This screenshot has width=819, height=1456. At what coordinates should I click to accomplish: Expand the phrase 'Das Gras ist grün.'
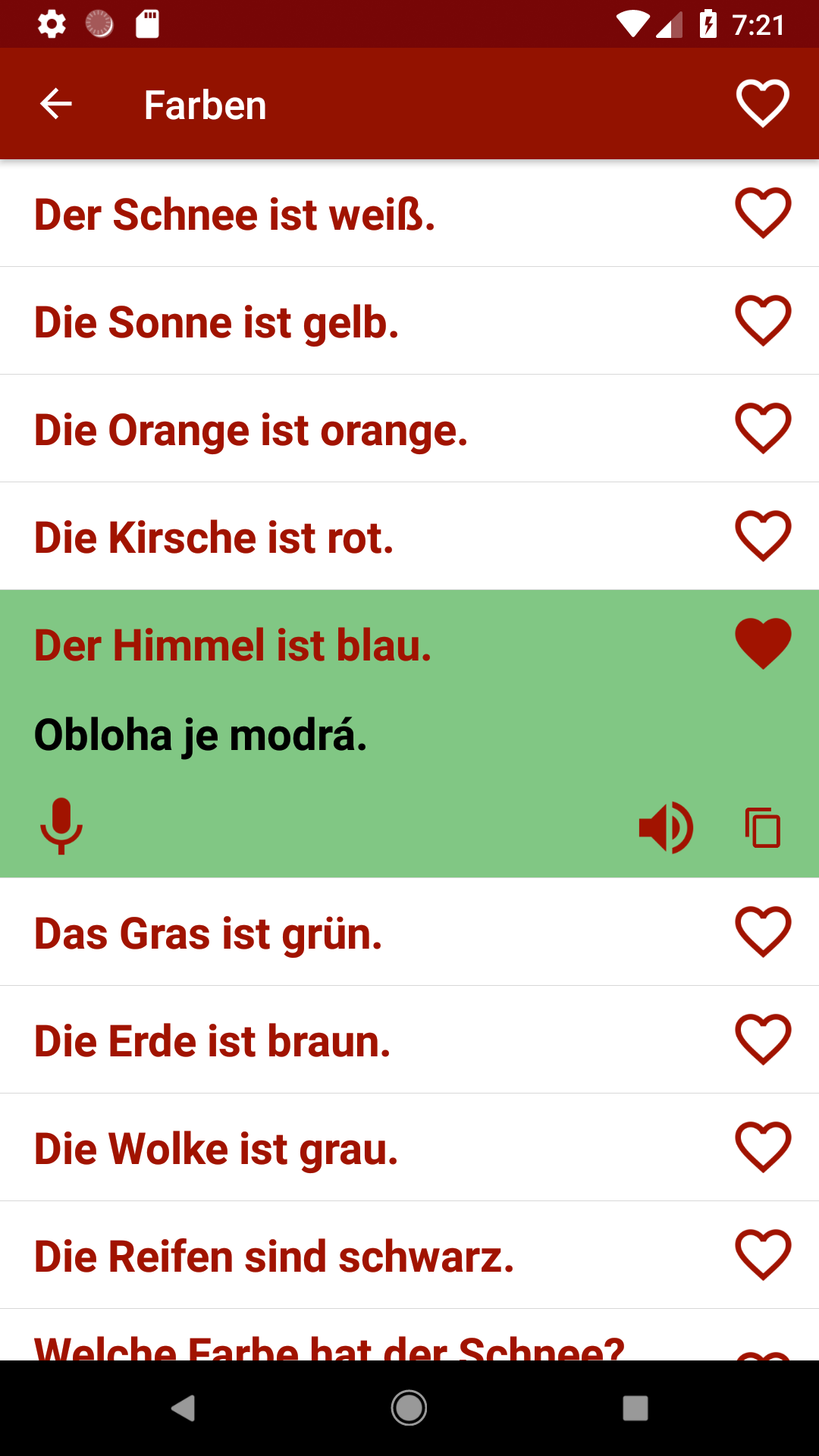point(409,932)
